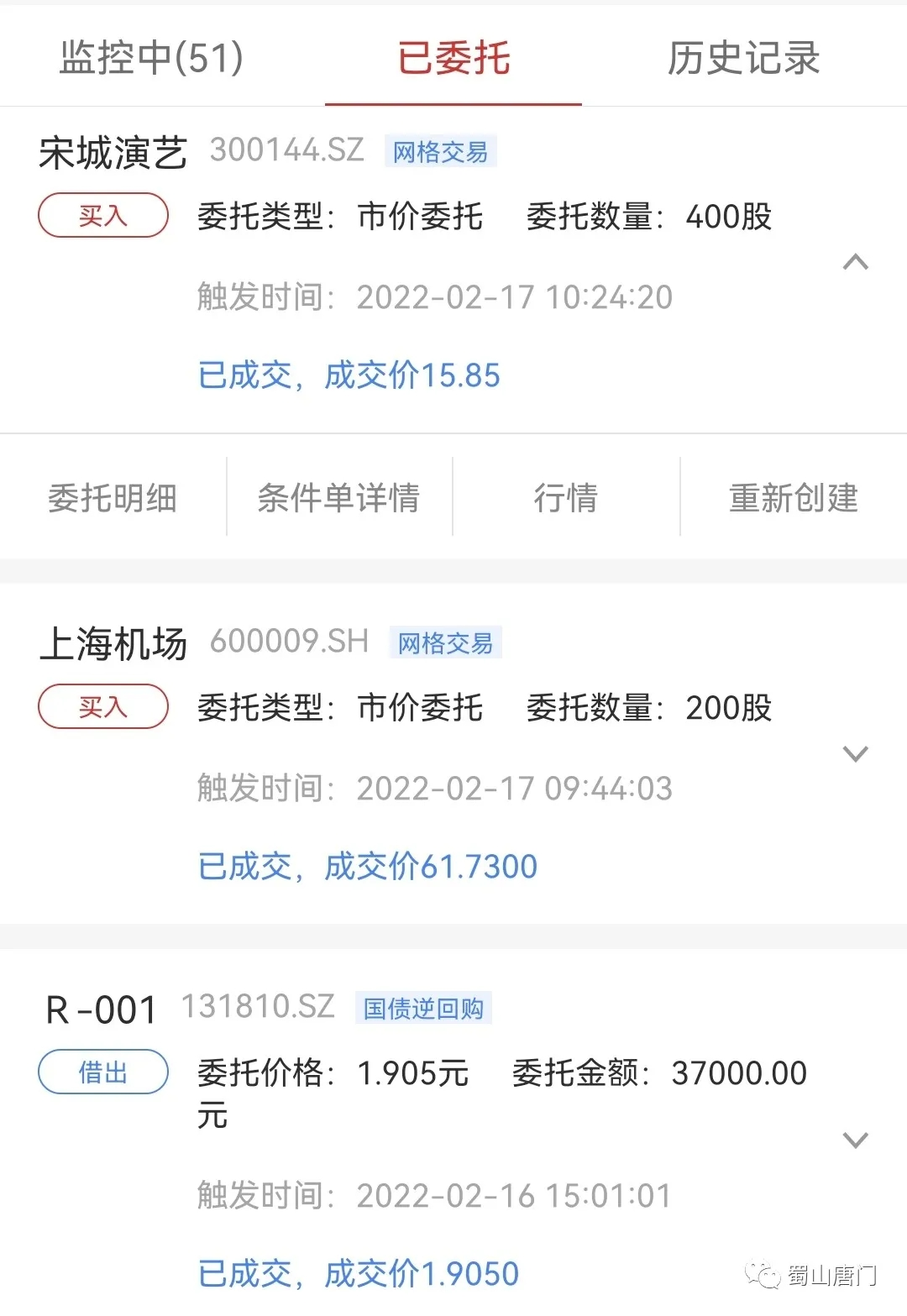Expand the R-001 reverse repo entry

pos(855,1140)
